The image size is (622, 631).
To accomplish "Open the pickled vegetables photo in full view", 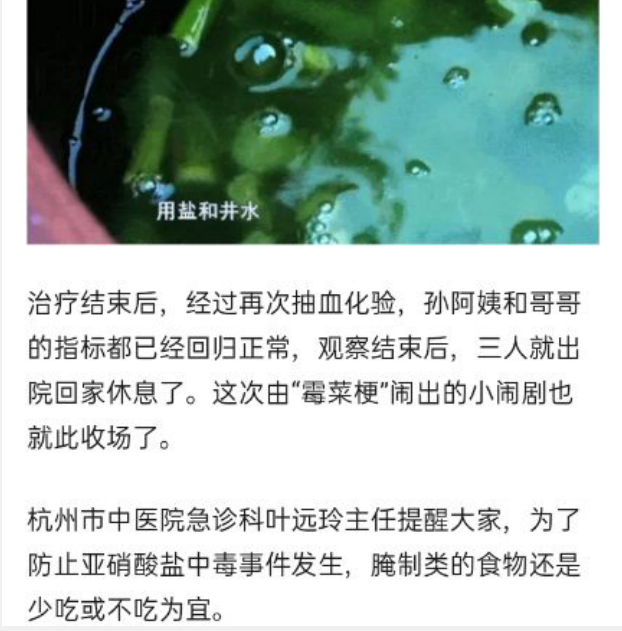I will tap(312, 120).
